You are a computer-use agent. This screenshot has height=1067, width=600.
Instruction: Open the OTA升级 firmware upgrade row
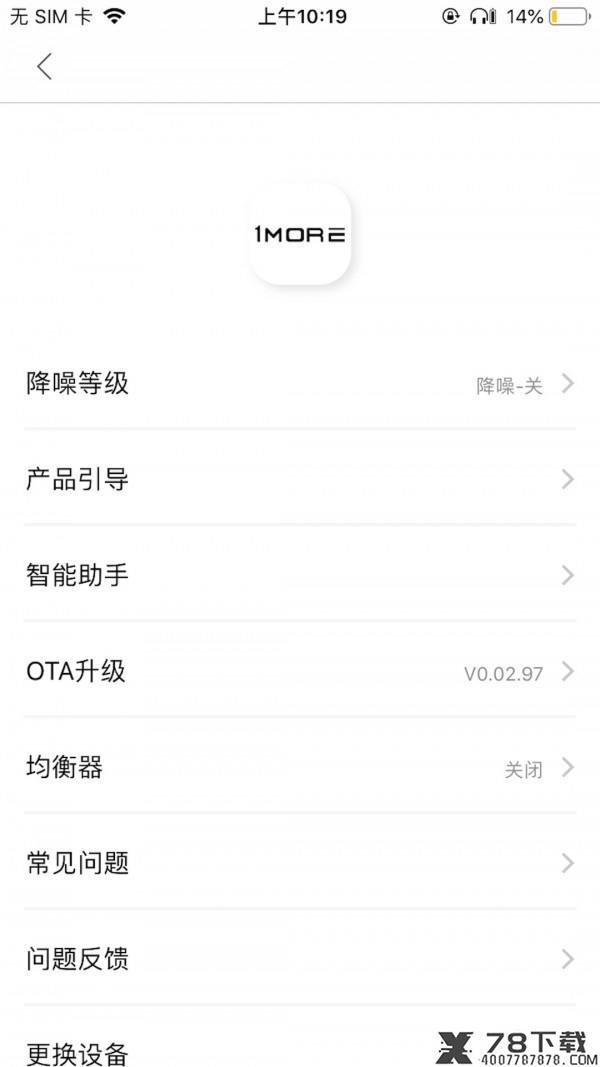click(300, 672)
